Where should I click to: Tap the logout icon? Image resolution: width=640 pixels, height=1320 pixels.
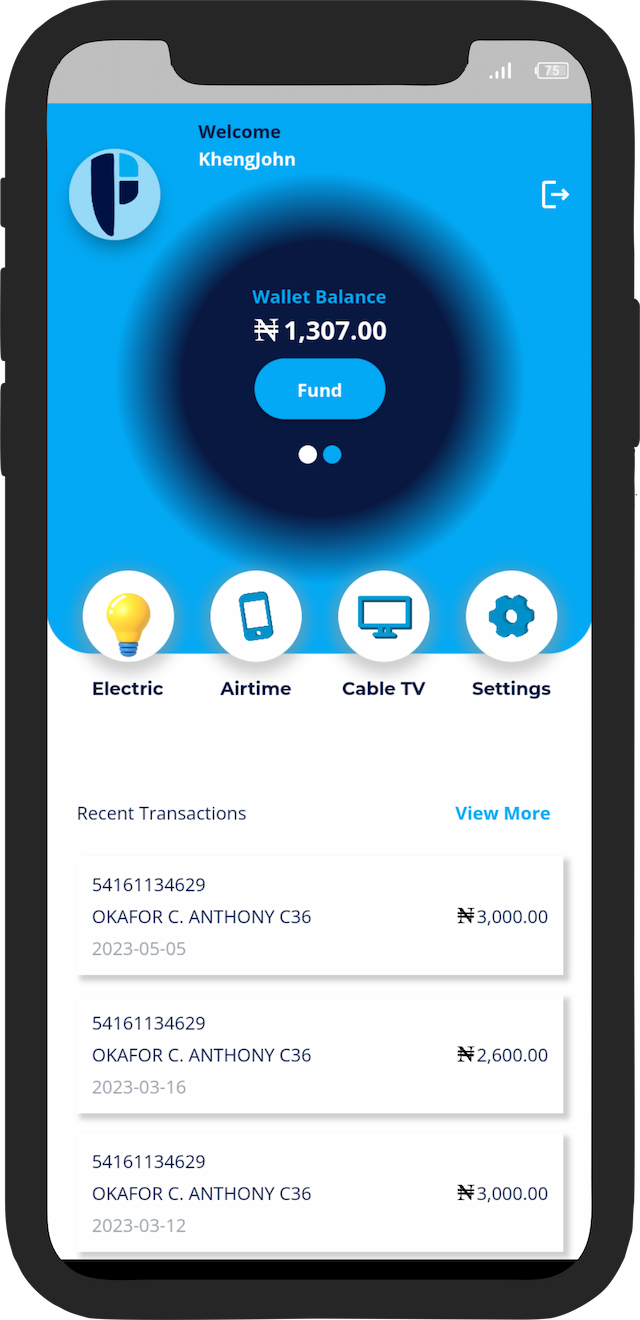coord(555,194)
